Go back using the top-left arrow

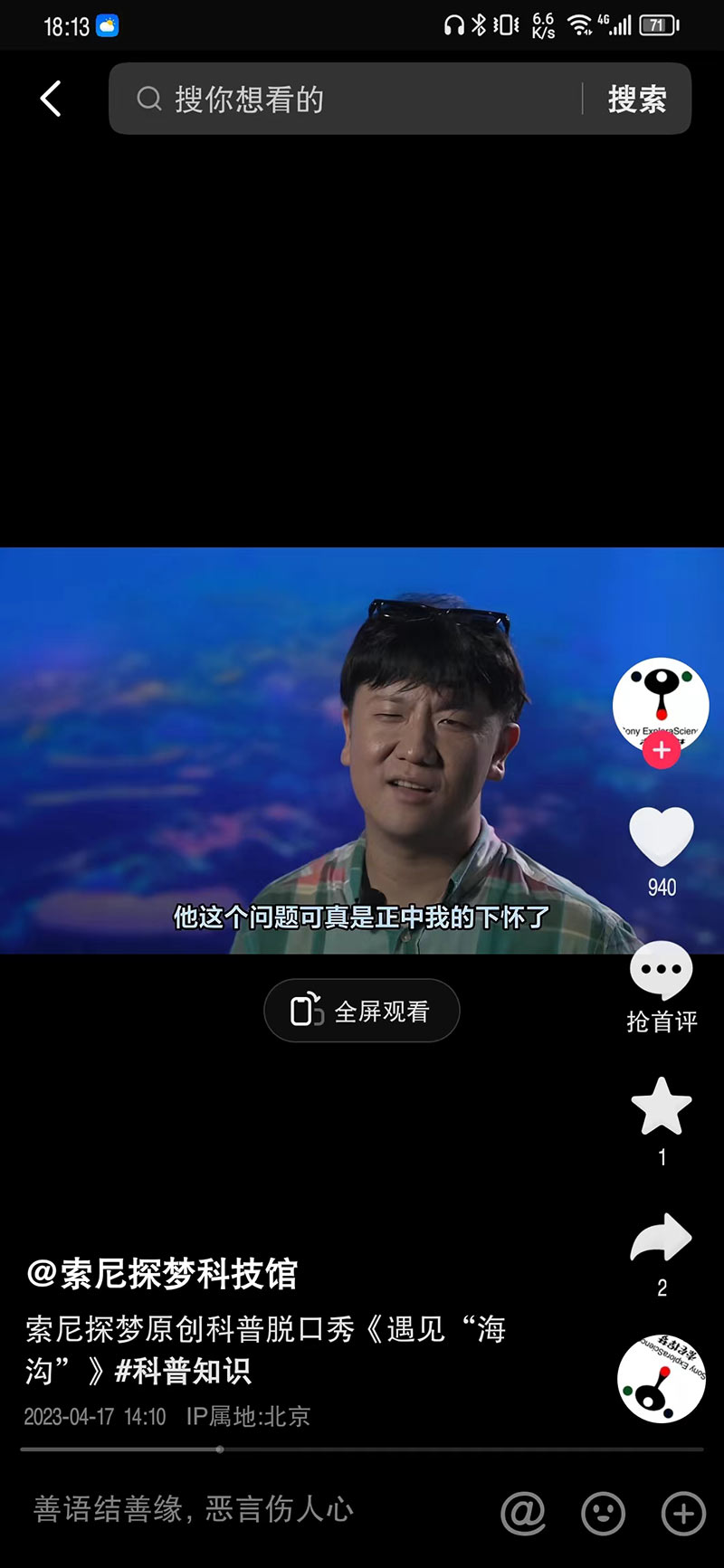pos(51,99)
